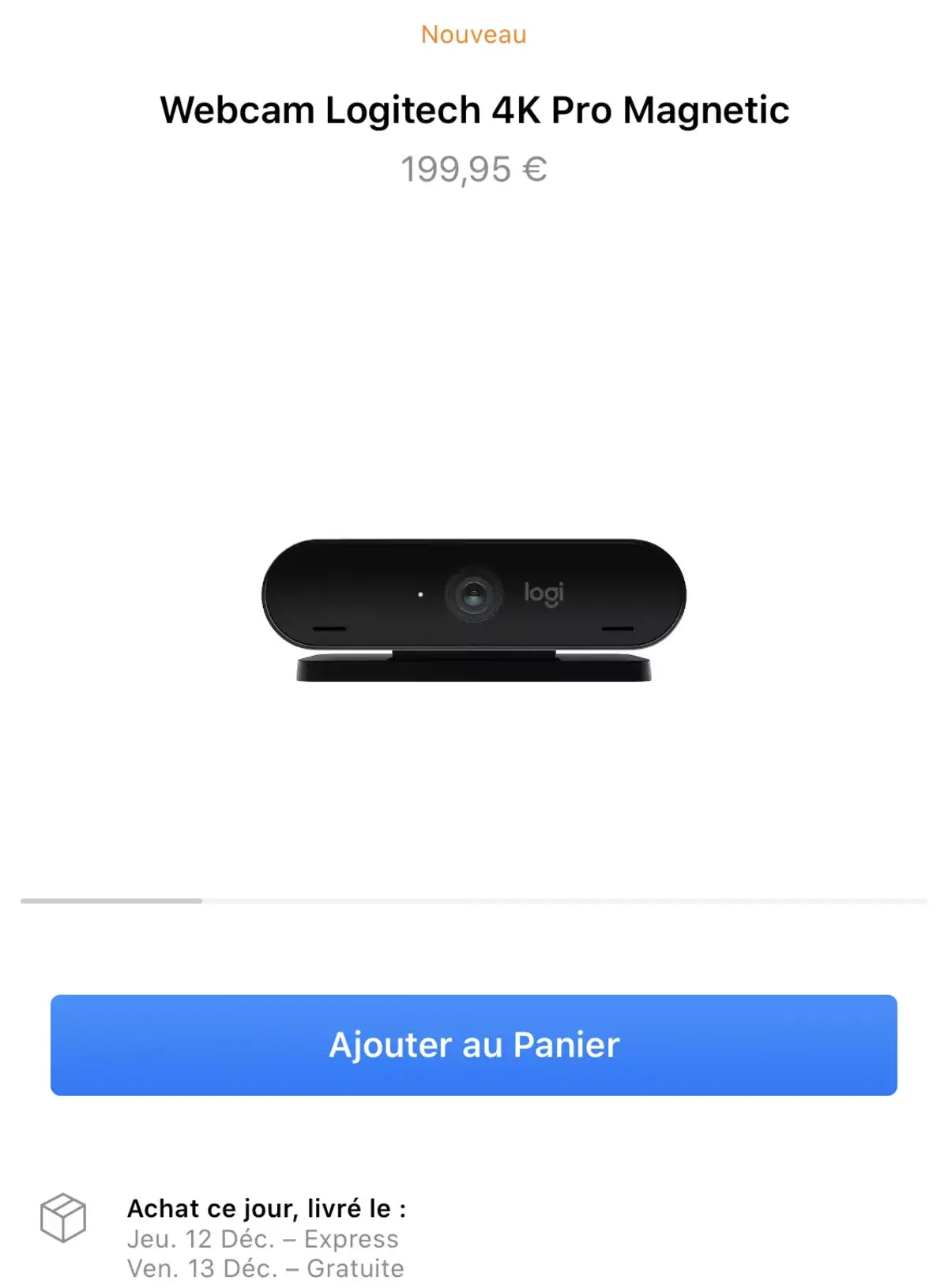Choose the 'Ven. 13 Déc. – Gratuite' delivery option
The height and width of the screenshot is (1288, 948).
(266, 1268)
